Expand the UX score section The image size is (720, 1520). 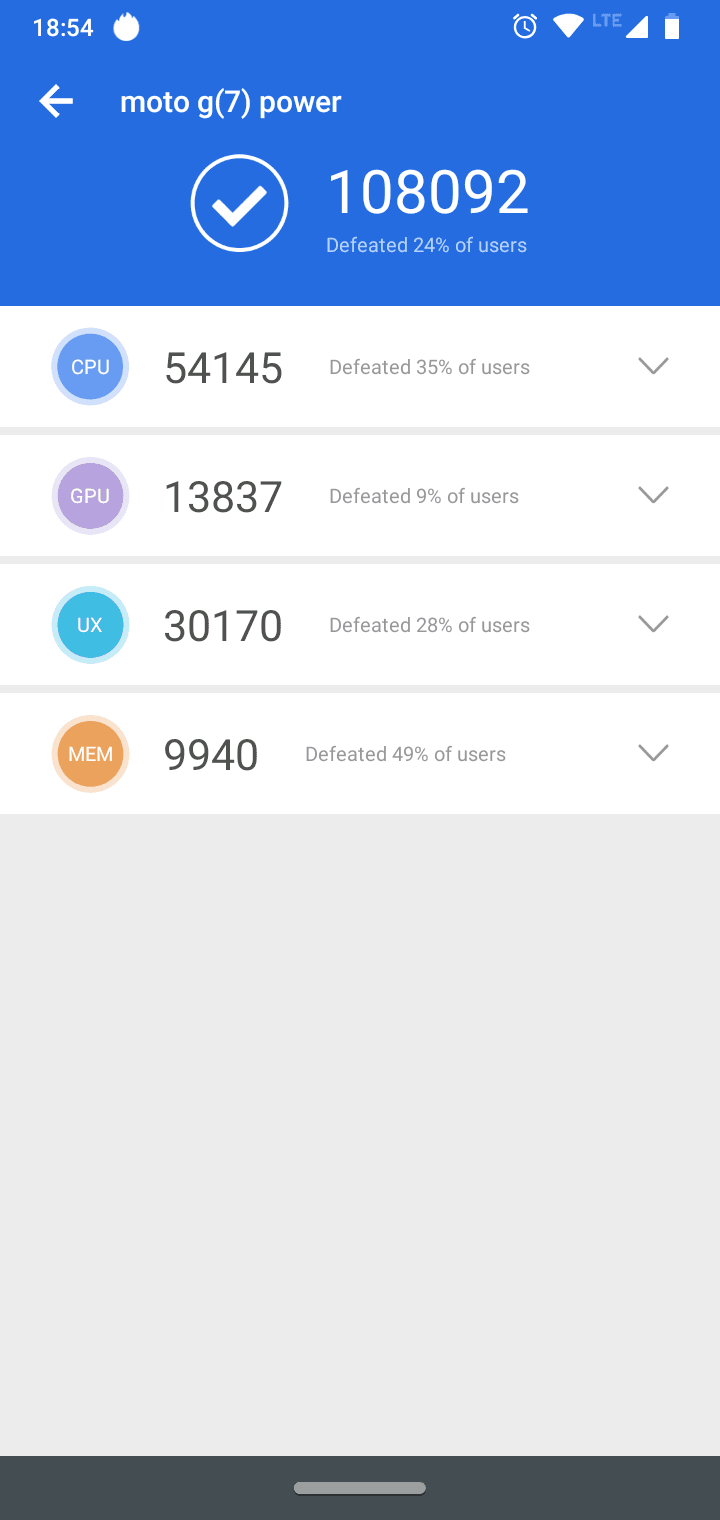pyautogui.click(x=653, y=624)
